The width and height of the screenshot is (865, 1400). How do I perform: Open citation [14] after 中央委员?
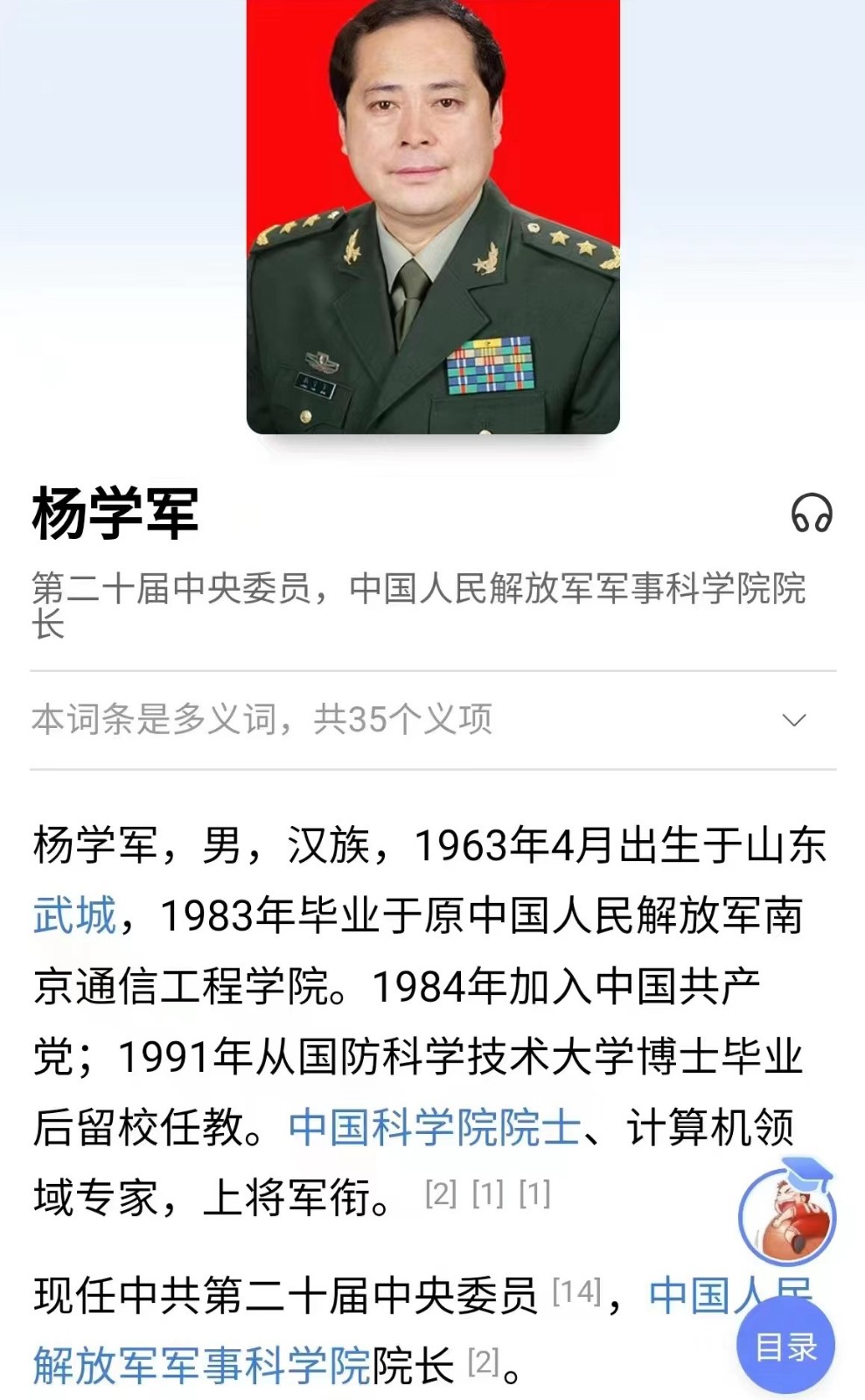click(577, 1291)
